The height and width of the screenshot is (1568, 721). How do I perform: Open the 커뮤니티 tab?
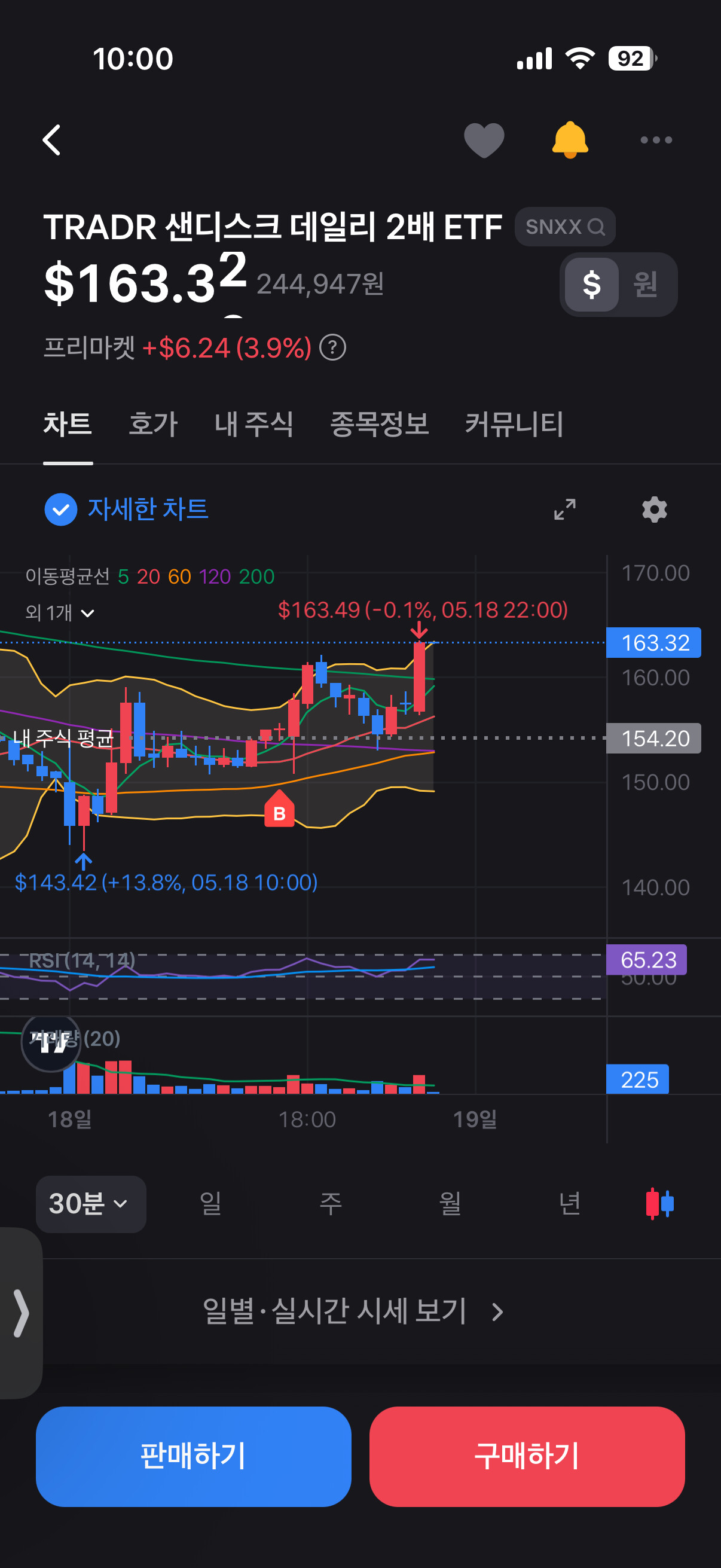pos(514,424)
